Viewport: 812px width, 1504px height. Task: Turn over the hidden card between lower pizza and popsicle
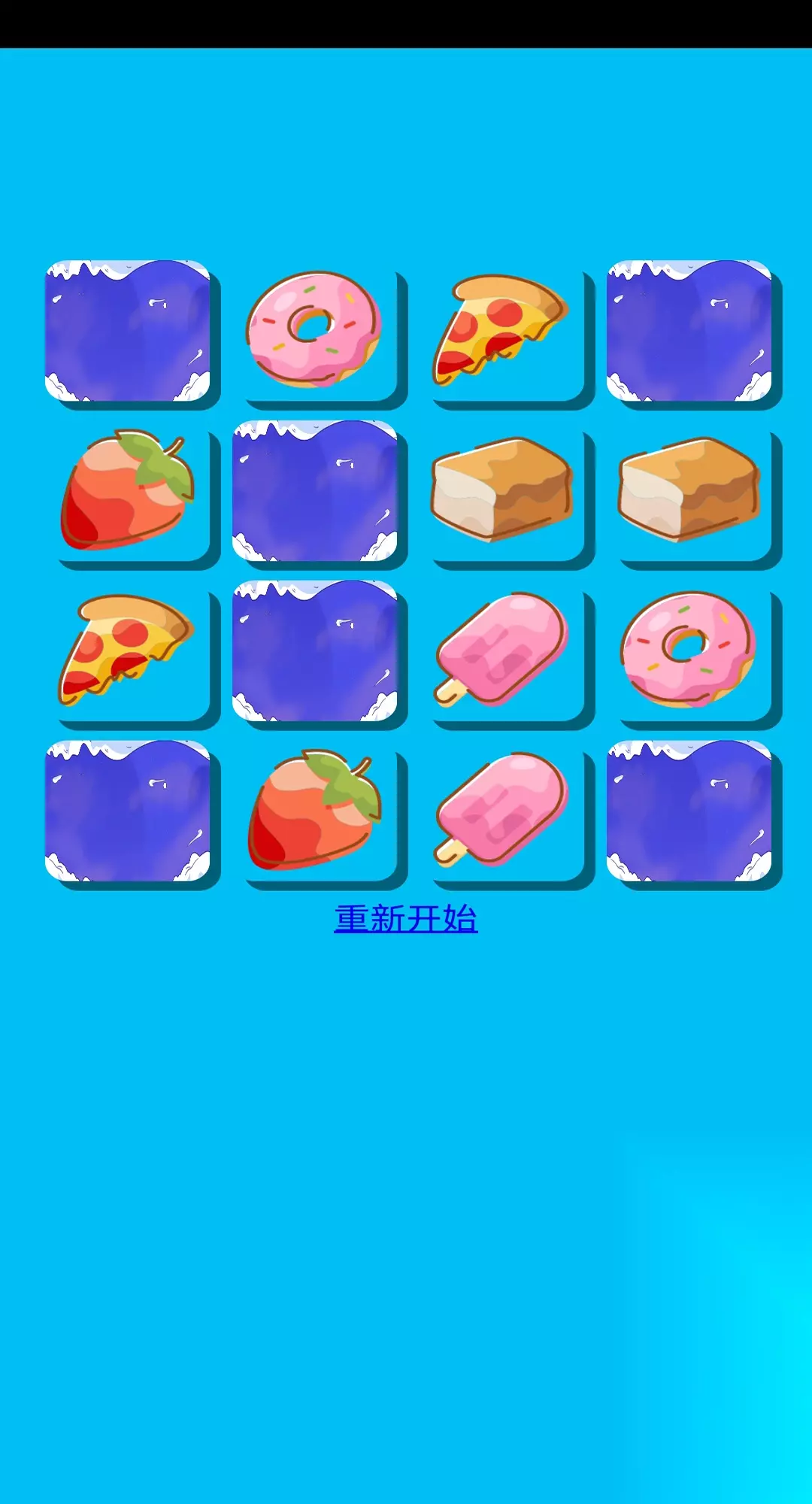click(315, 651)
